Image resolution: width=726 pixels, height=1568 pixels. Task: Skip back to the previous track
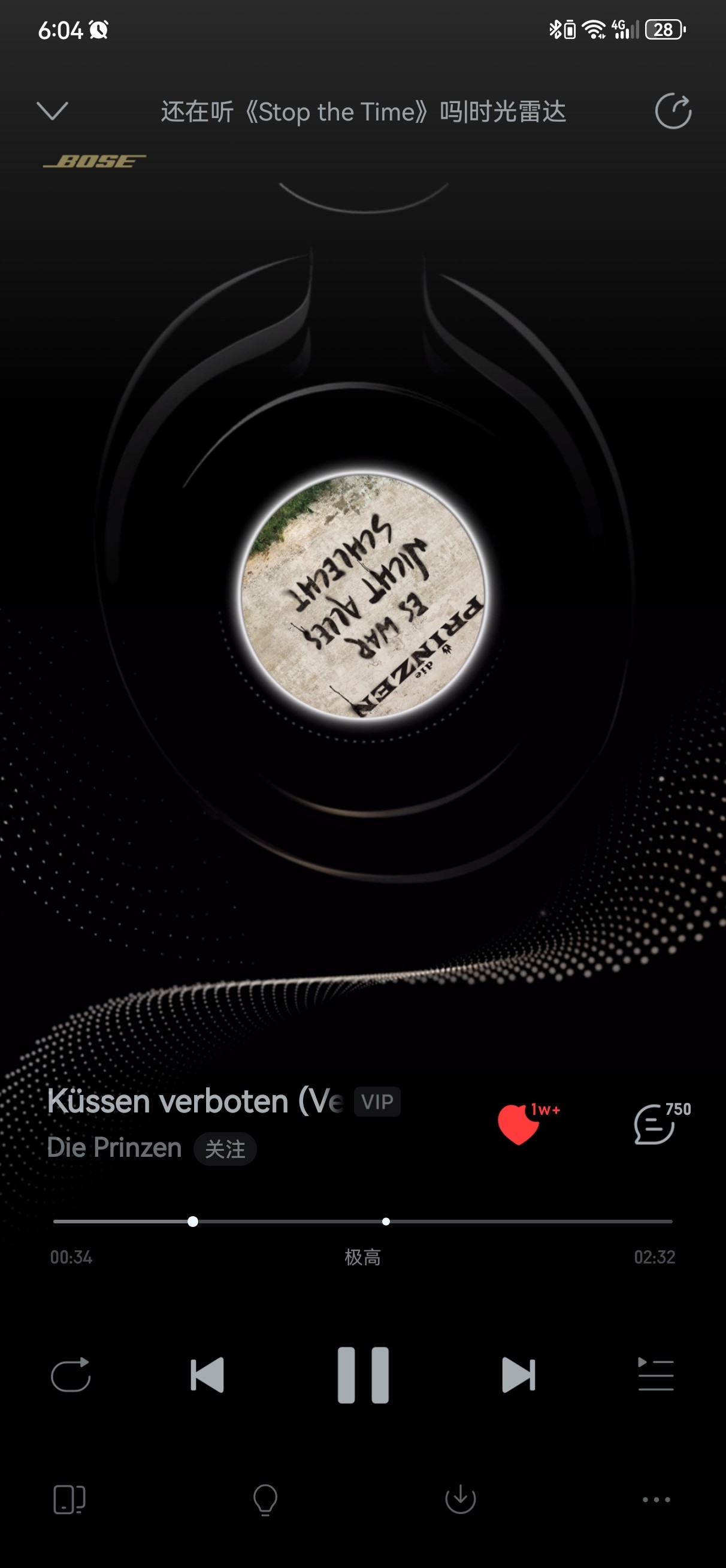pos(207,1374)
